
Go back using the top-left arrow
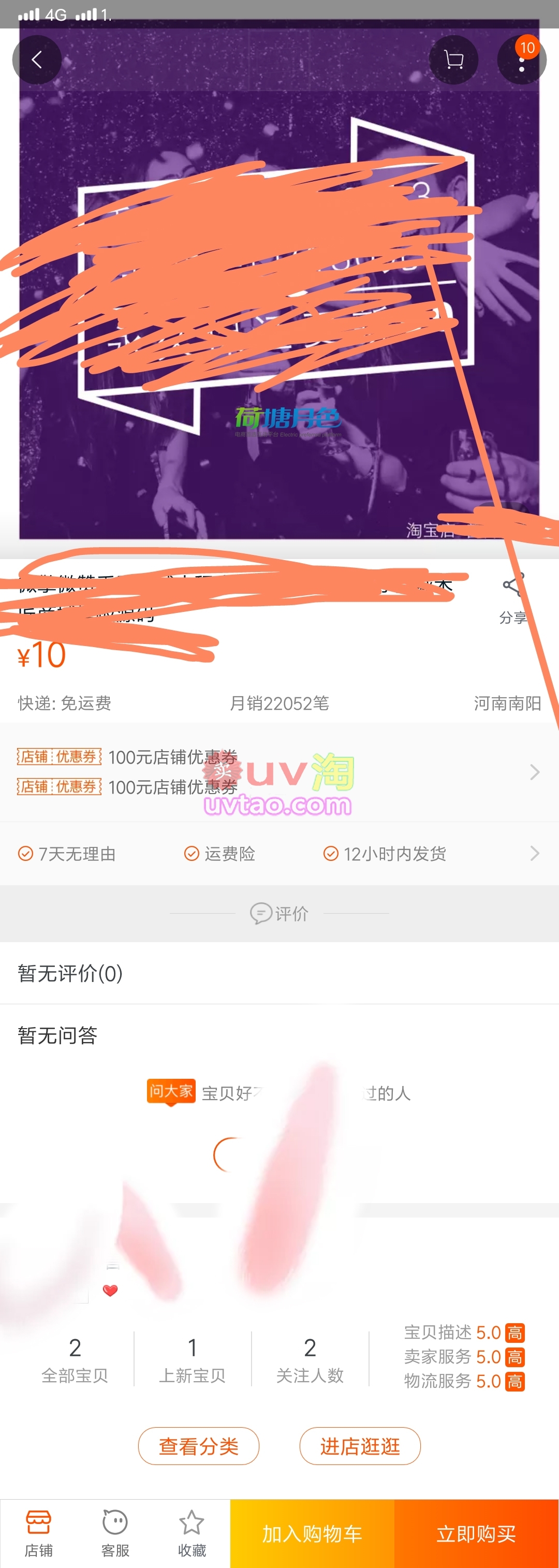(37, 60)
